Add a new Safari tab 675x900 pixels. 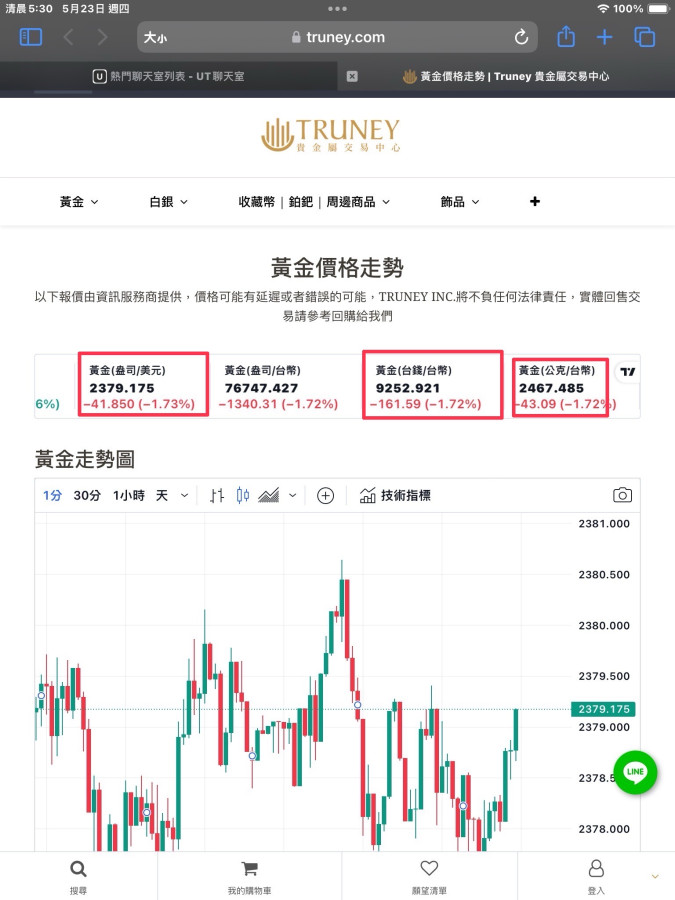click(x=605, y=37)
